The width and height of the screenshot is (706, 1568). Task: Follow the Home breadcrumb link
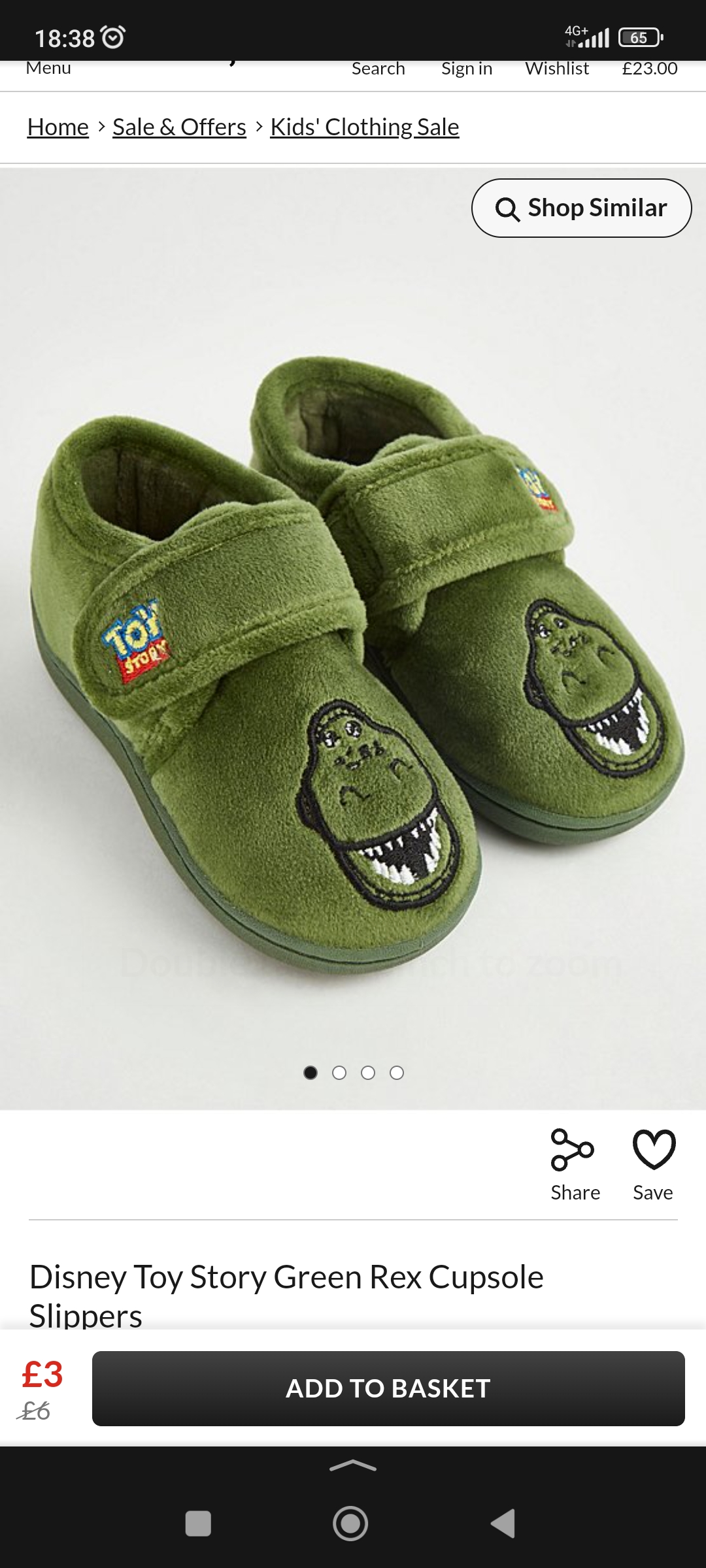(x=58, y=127)
